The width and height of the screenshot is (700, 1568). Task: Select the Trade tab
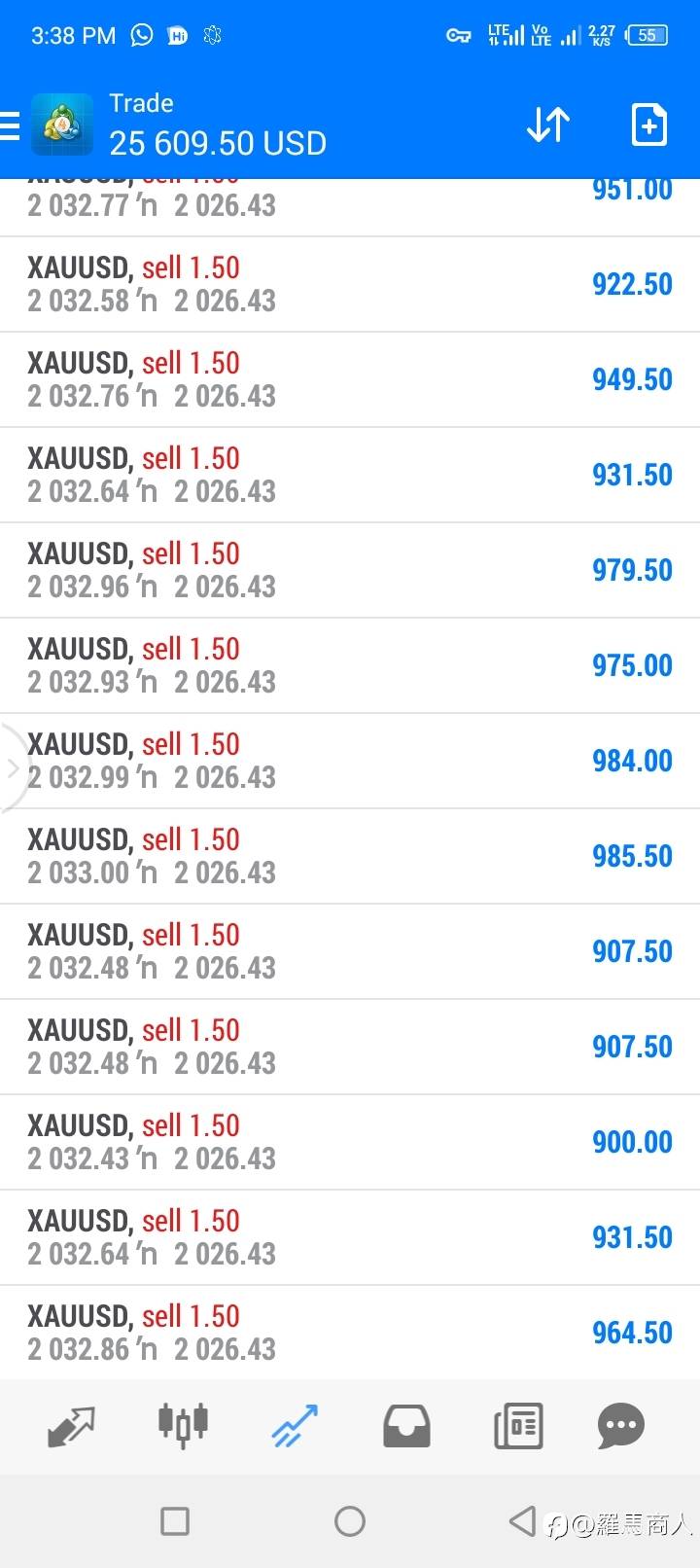pyautogui.click(x=295, y=1425)
